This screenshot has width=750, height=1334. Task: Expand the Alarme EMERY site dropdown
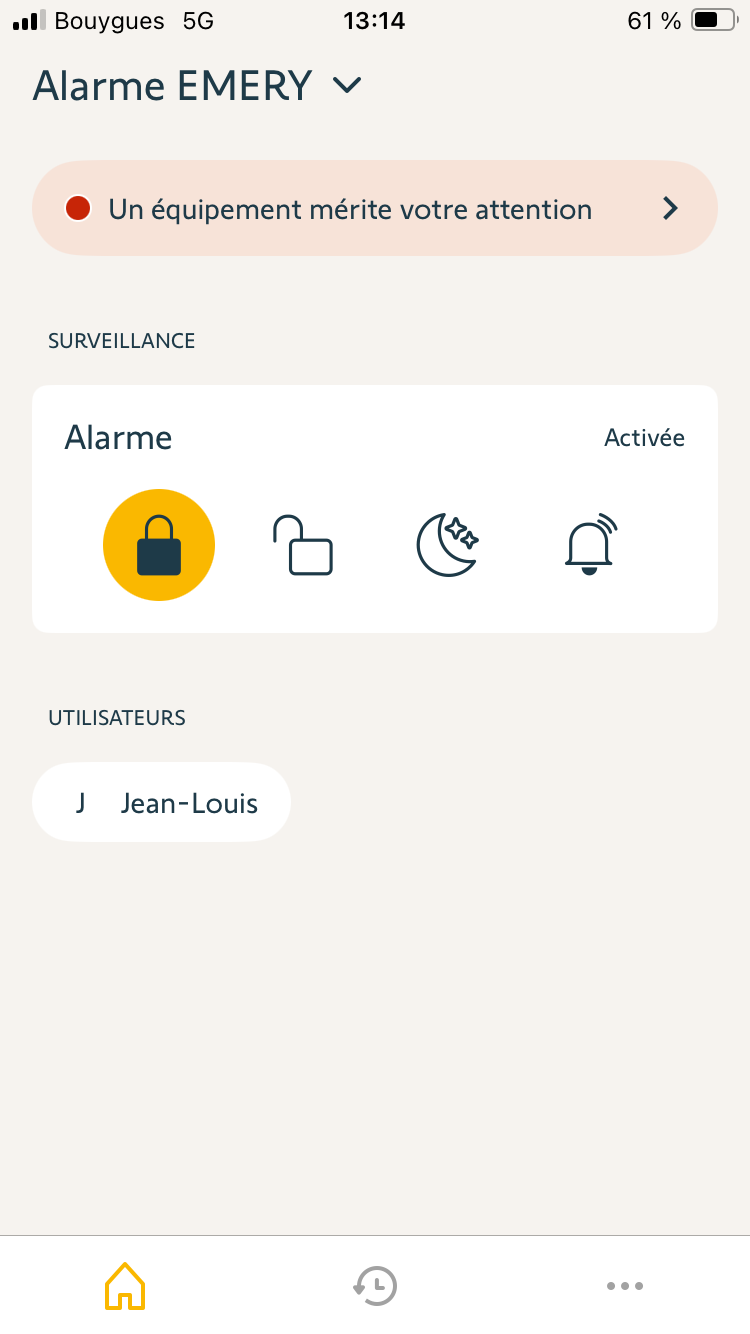pos(347,86)
